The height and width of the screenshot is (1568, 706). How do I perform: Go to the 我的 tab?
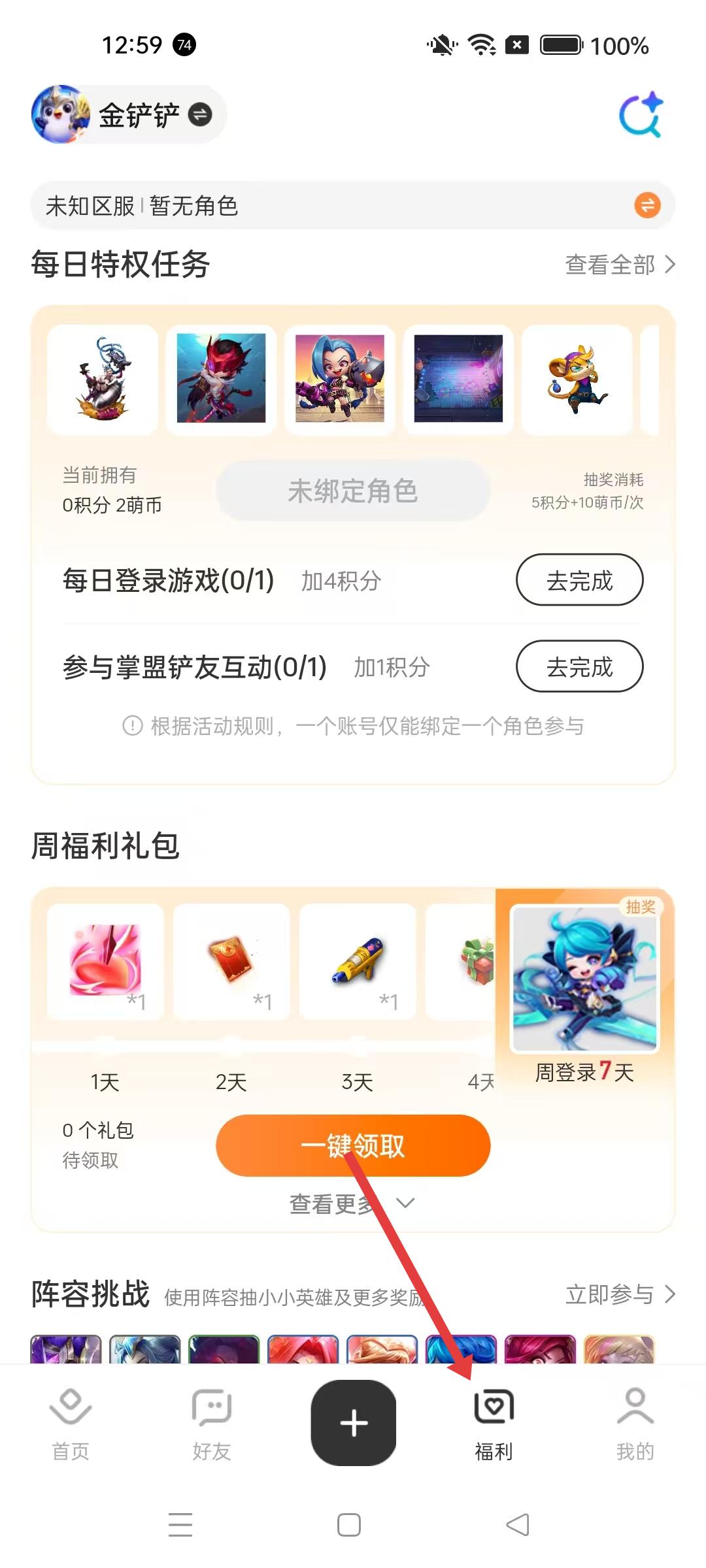click(635, 1424)
